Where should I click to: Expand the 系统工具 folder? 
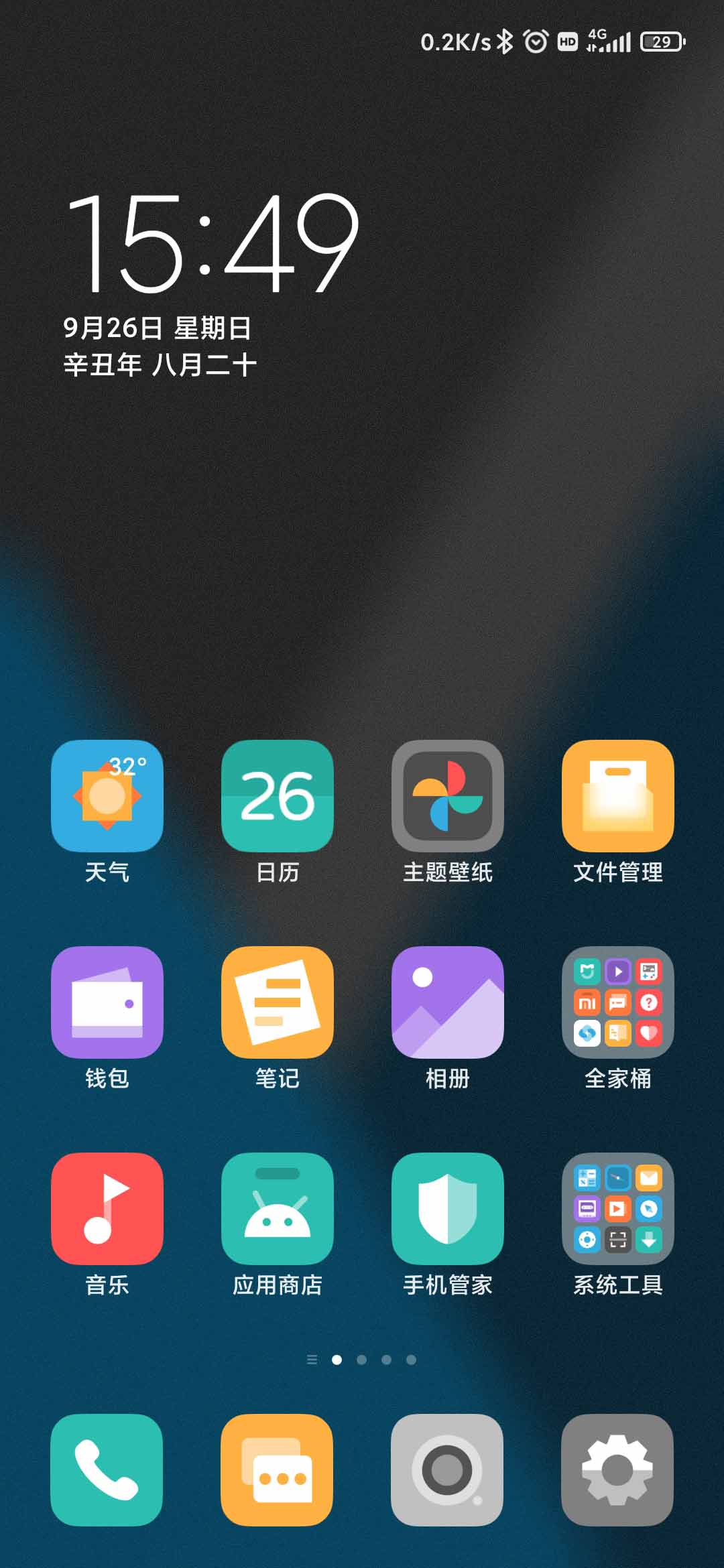point(617,1208)
